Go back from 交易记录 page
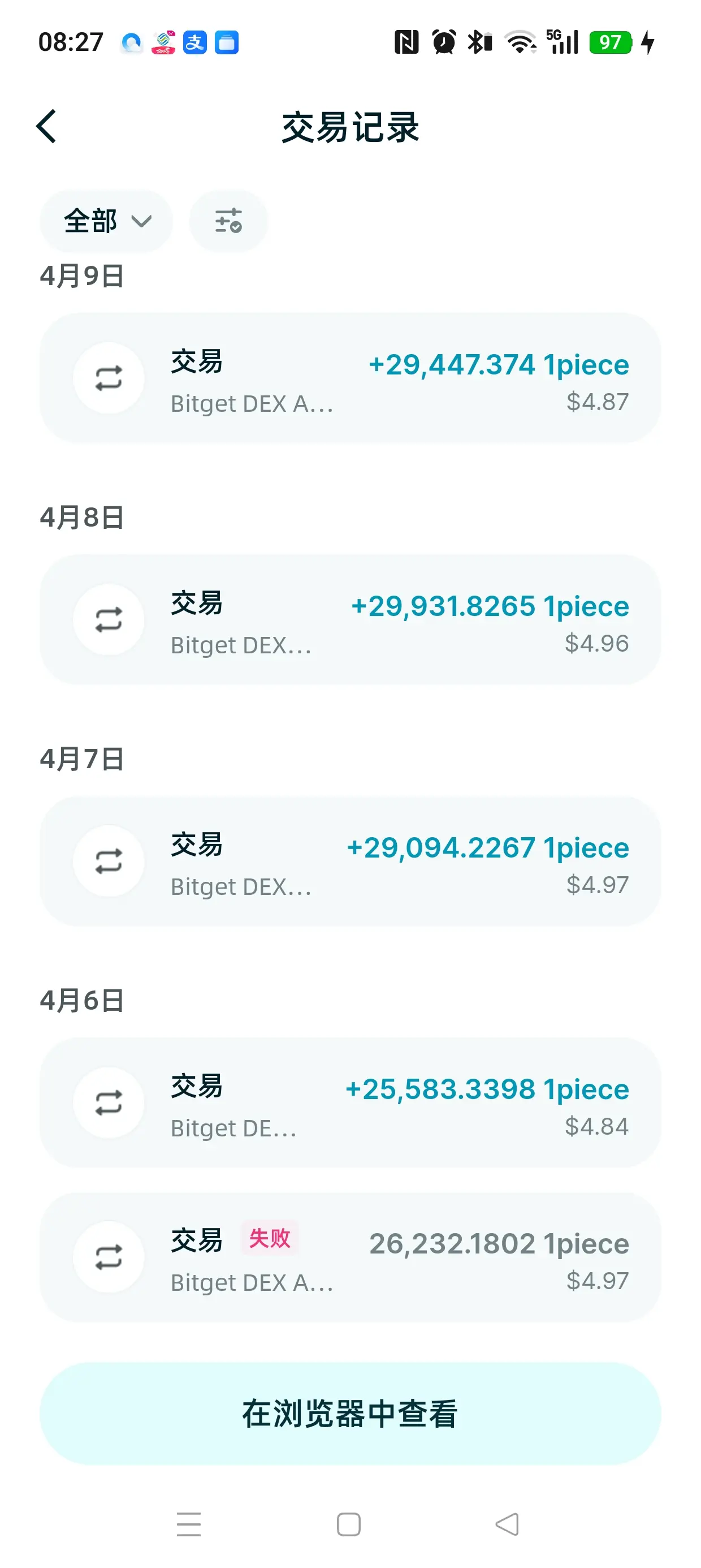 coord(47,127)
